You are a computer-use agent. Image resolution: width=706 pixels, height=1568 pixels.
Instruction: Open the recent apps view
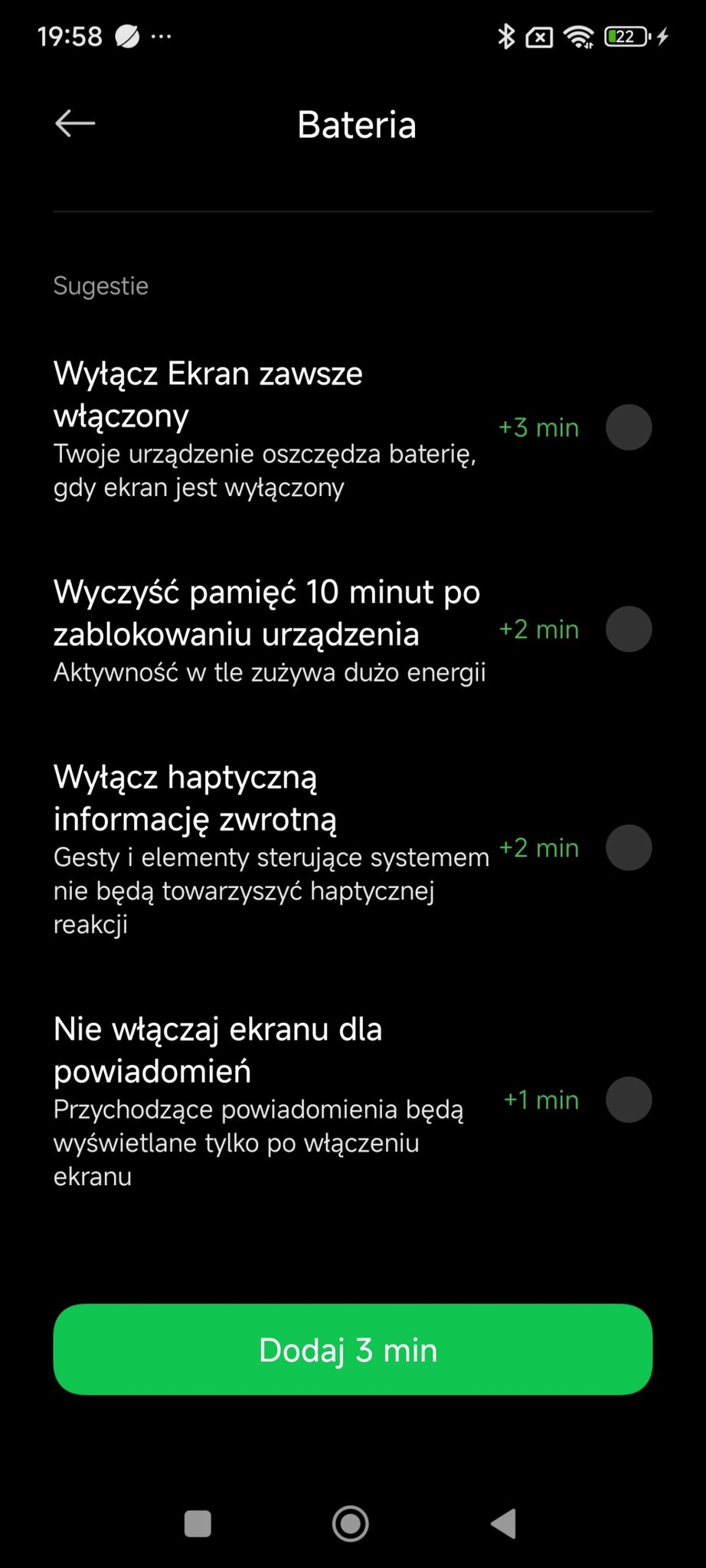(198, 1524)
